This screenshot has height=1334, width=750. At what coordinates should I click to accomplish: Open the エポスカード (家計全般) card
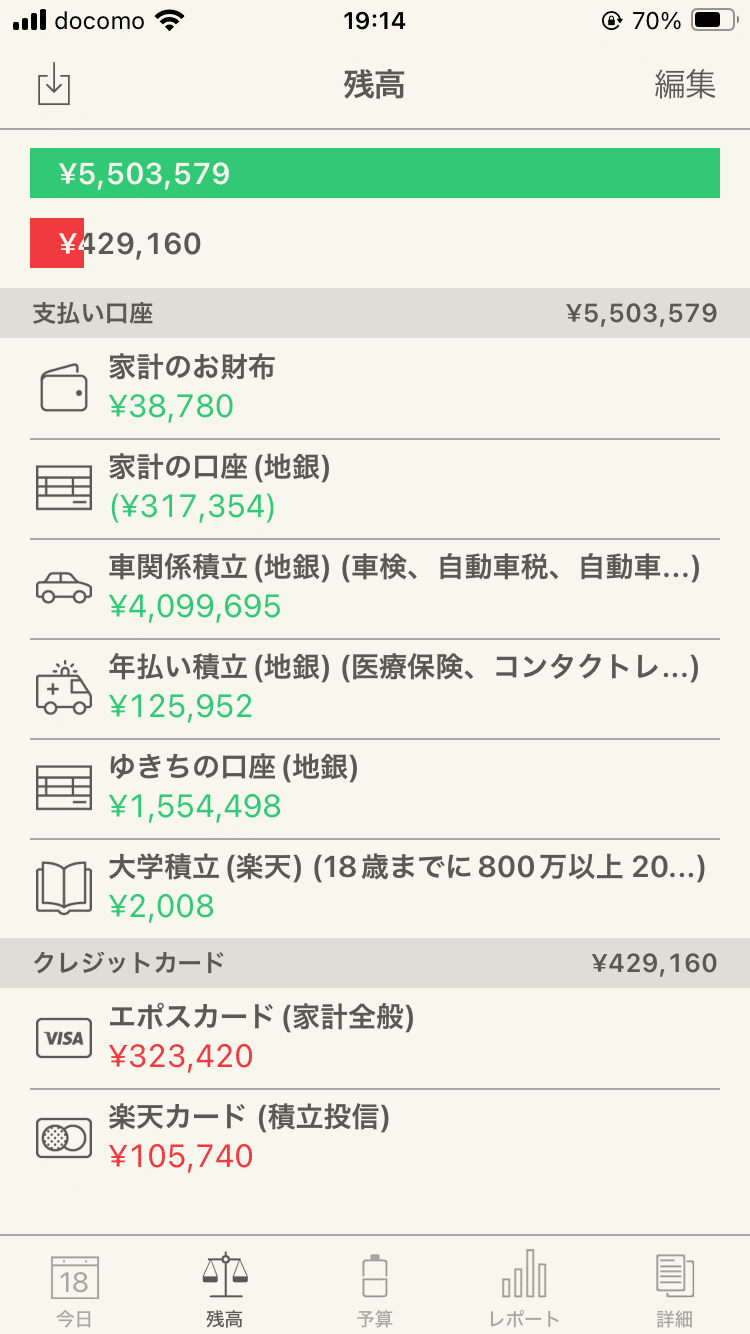coord(375,1038)
